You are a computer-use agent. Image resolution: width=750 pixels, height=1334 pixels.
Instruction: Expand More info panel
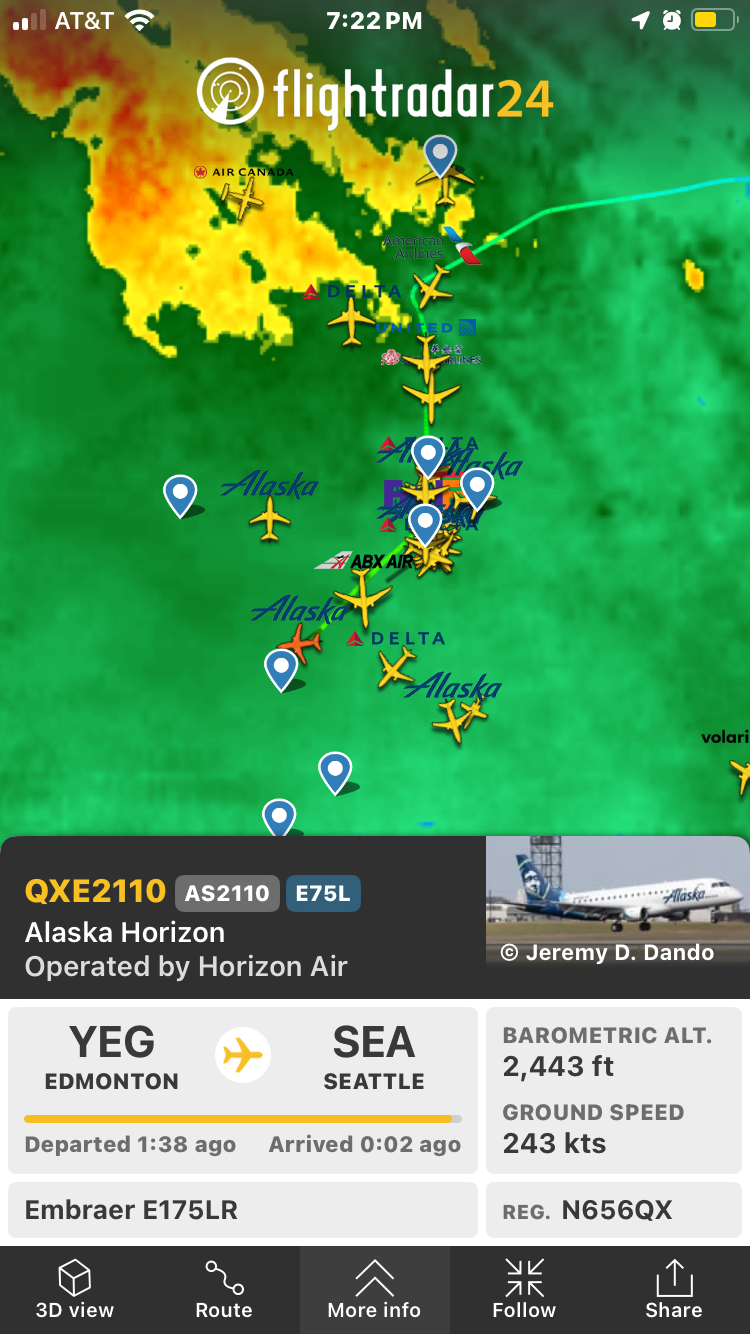tap(374, 1289)
